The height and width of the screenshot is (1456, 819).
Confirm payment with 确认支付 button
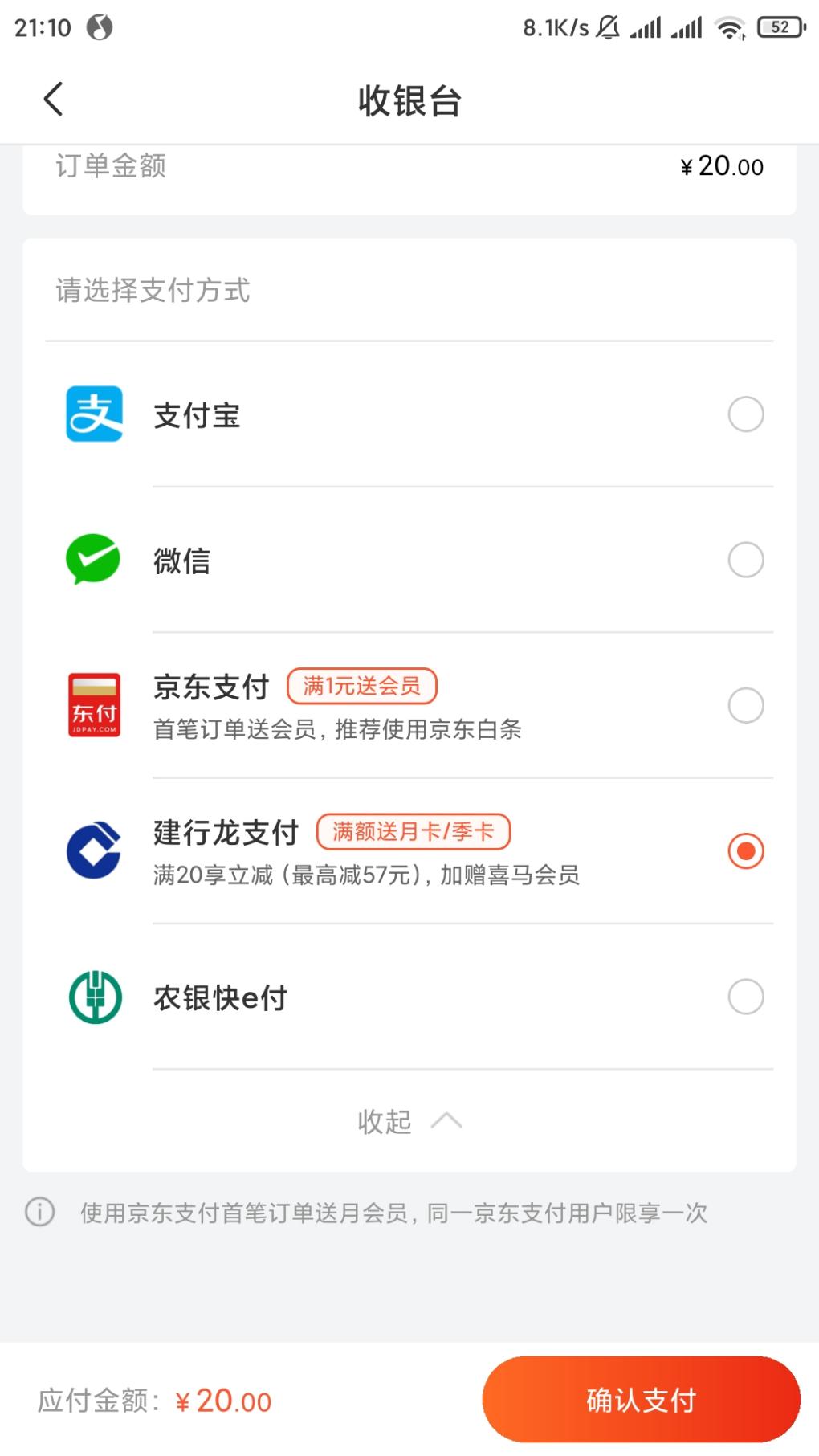(x=641, y=1400)
